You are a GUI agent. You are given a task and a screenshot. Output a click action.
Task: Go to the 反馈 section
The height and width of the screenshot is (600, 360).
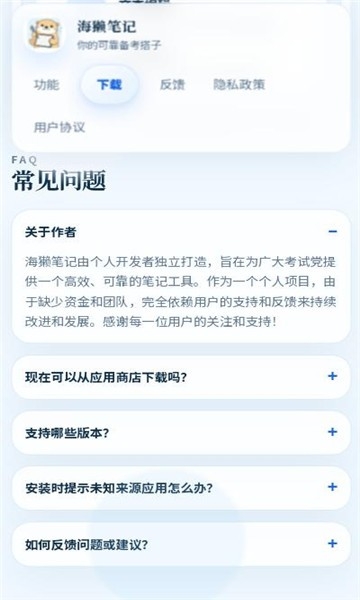tap(172, 85)
